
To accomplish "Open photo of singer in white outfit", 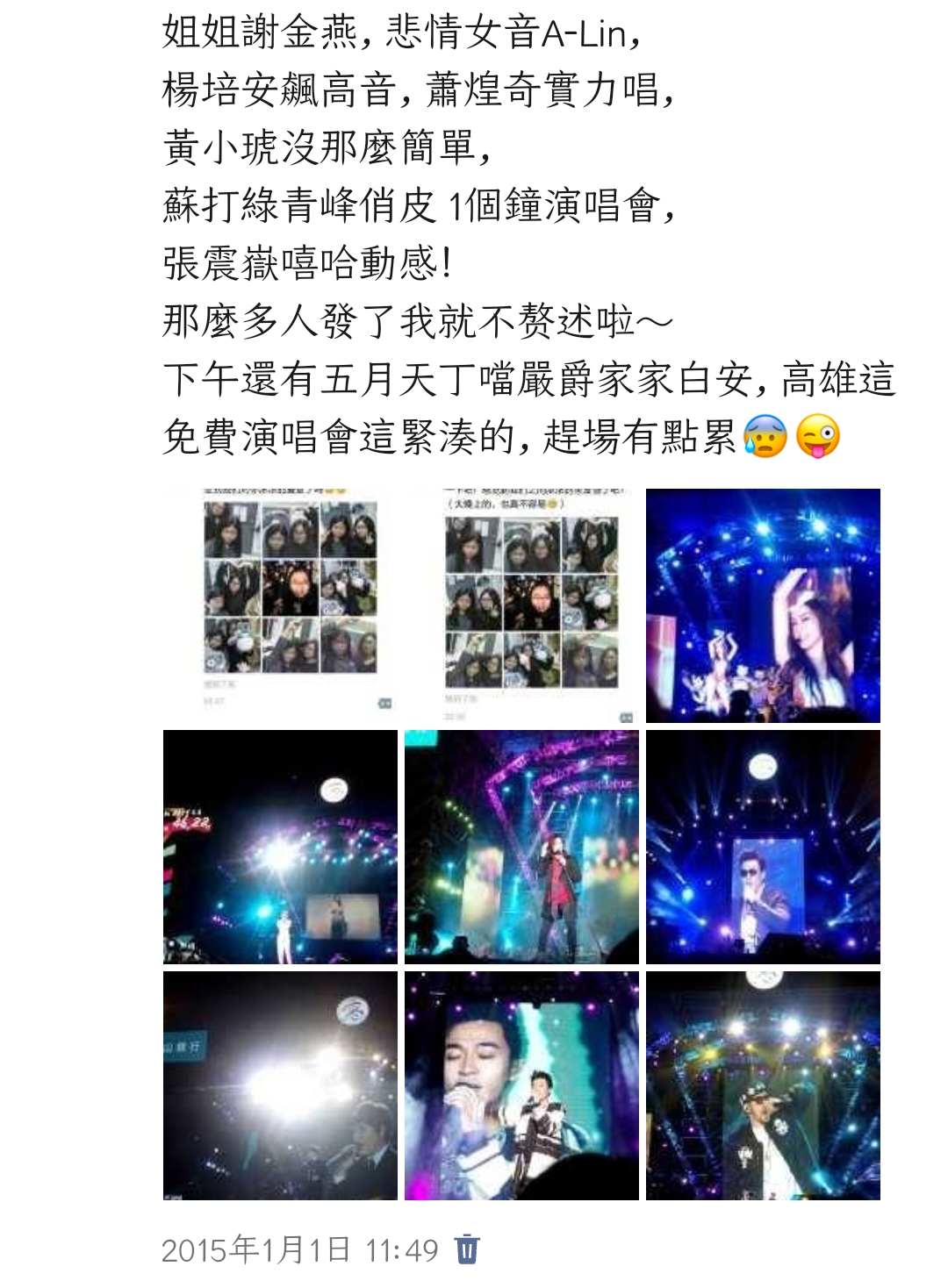I will coord(280,847).
